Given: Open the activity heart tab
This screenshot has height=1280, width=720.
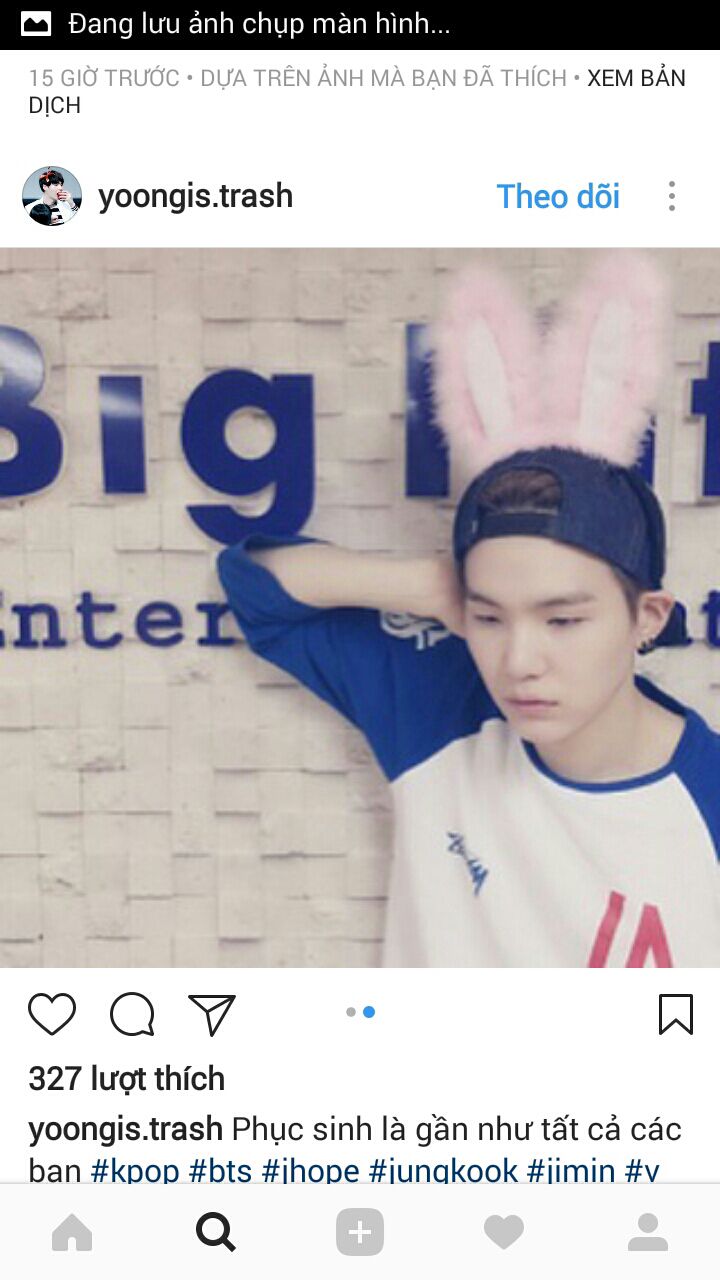Looking at the screenshot, I should [504, 1232].
